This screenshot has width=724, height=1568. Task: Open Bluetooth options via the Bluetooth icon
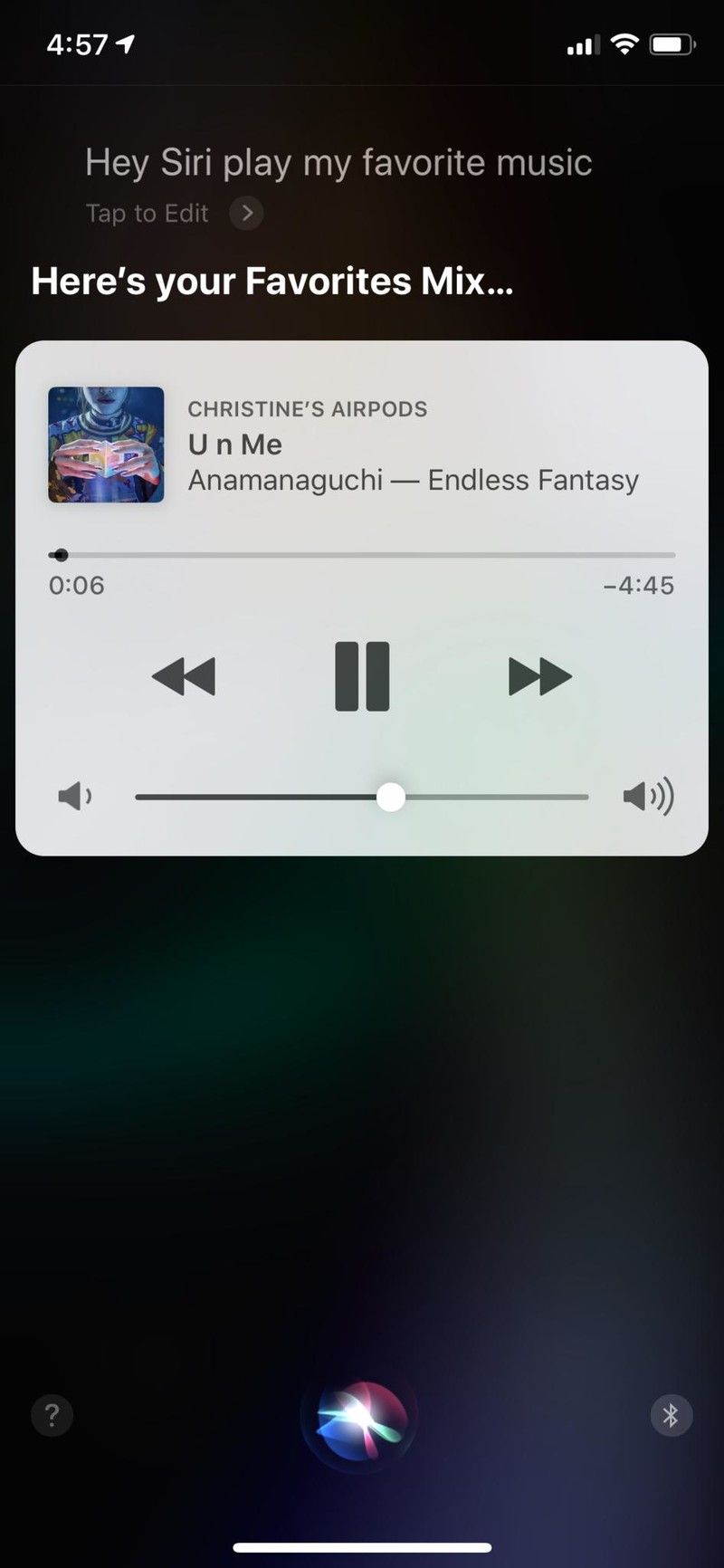[672, 1415]
